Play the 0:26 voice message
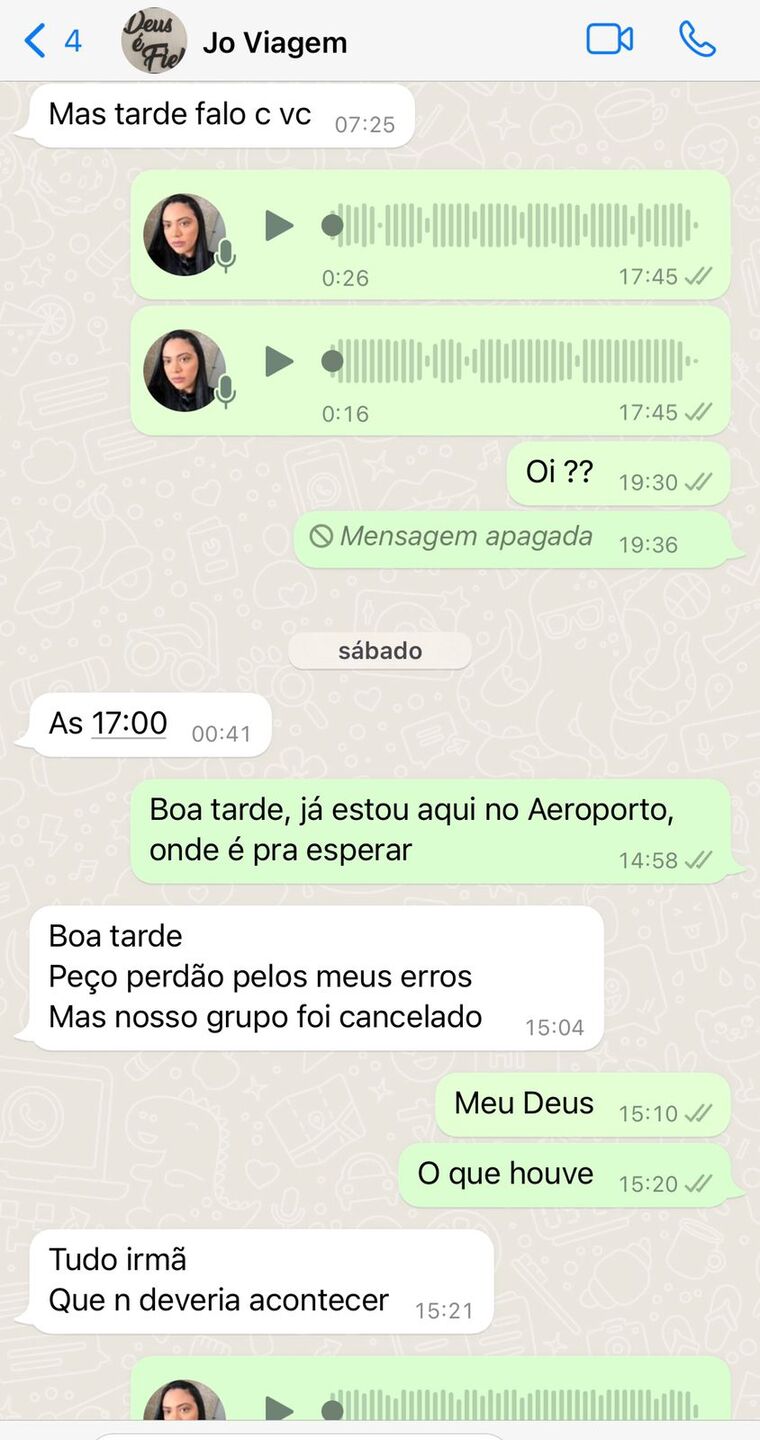Screen dimensions: 760x1440 pos(279,226)
